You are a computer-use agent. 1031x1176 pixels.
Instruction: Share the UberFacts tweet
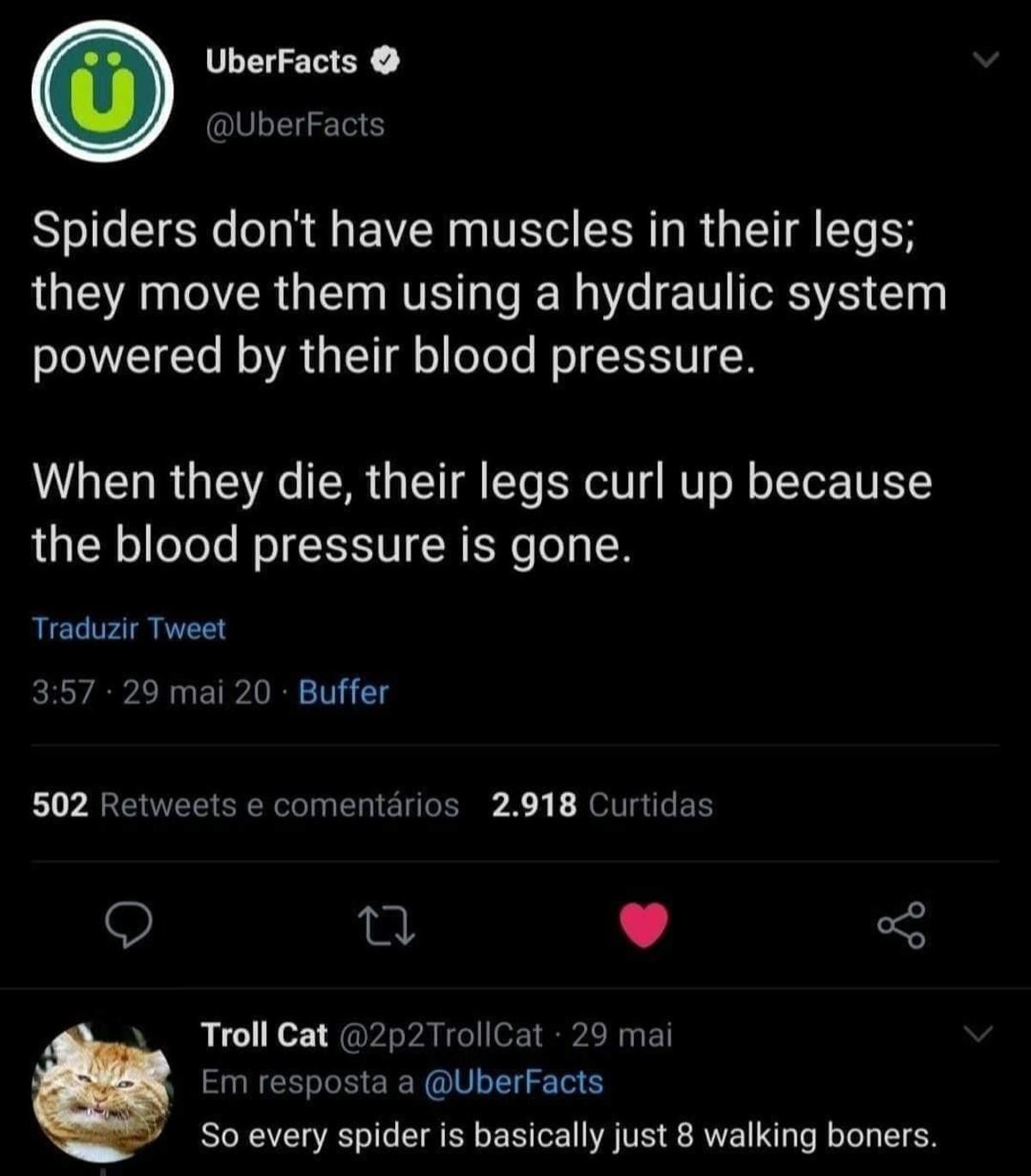coord(902,926)
